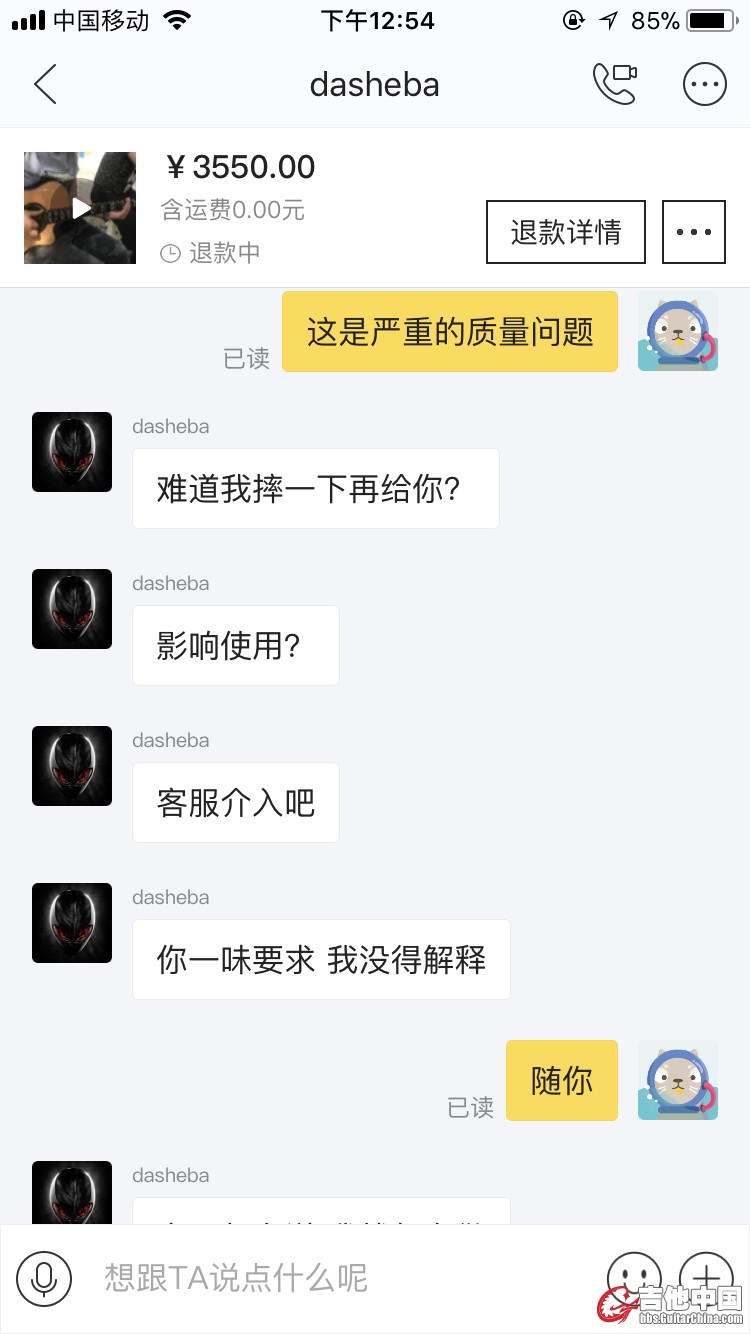View dasheba's avatar next to 难道我摔一下再给你?

72,452
